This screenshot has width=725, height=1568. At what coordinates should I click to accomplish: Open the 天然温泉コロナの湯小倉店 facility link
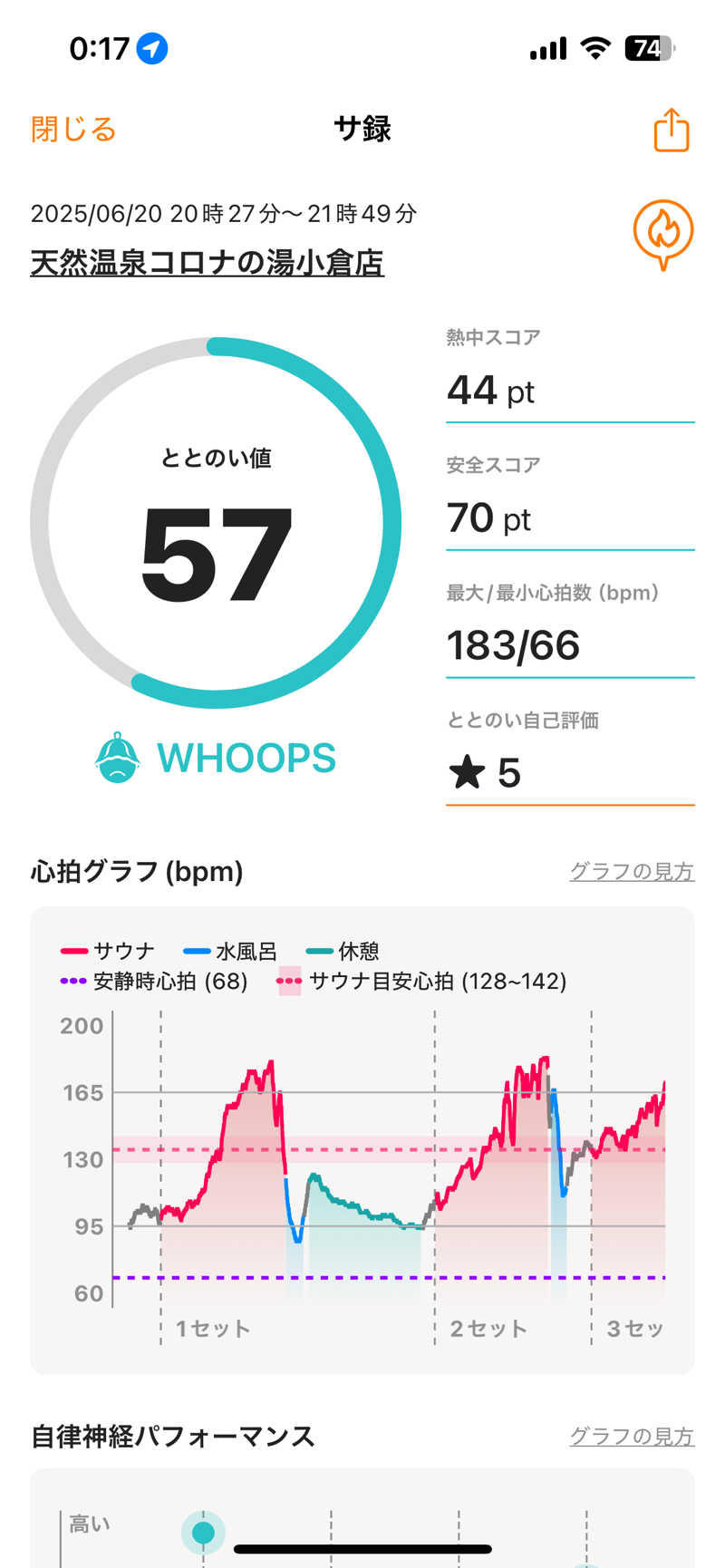point(208,263)
